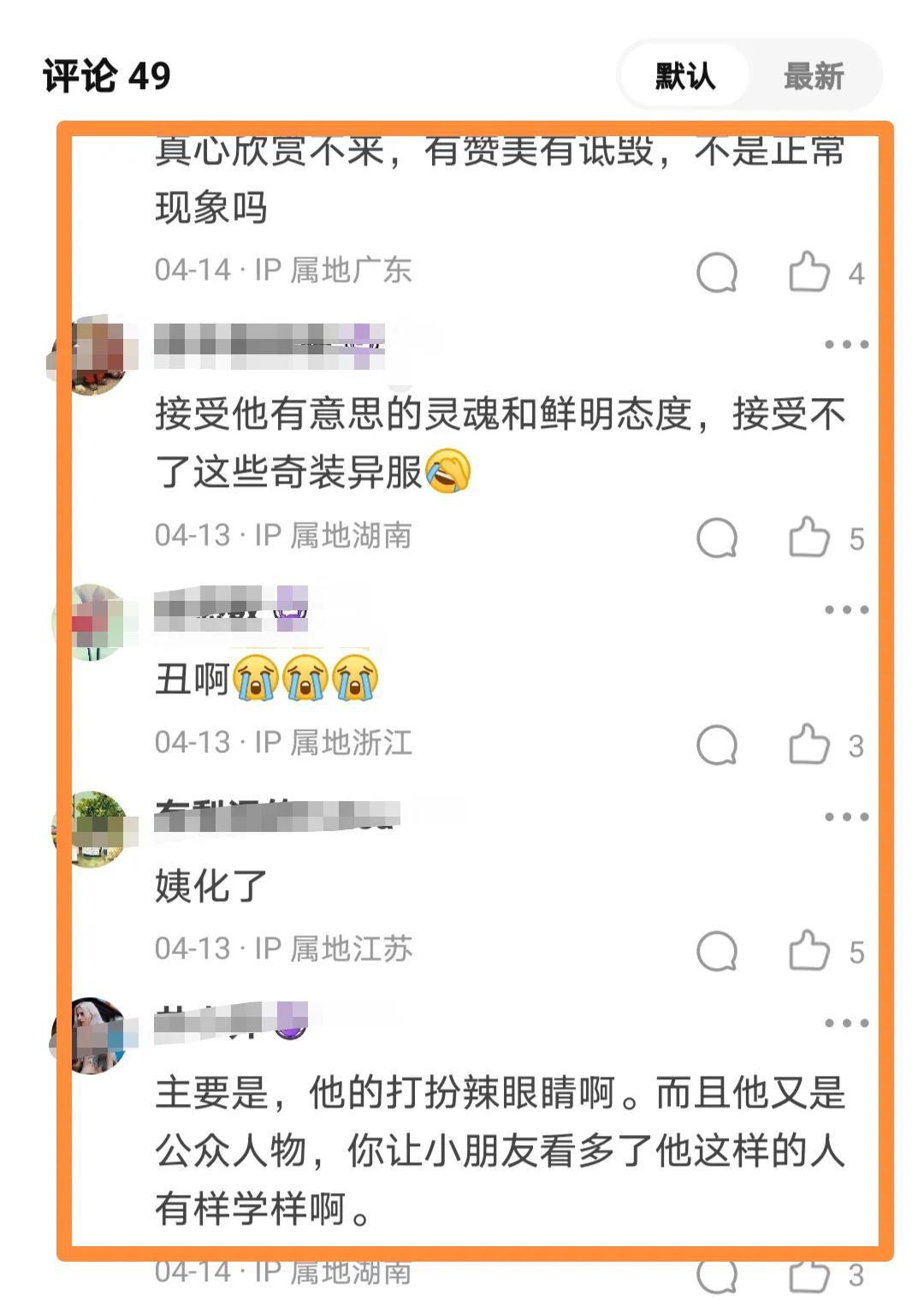The image size is (924, 1301).
Task: Open avatar of the 丑啊 commenter
Action: coord(92,622)
